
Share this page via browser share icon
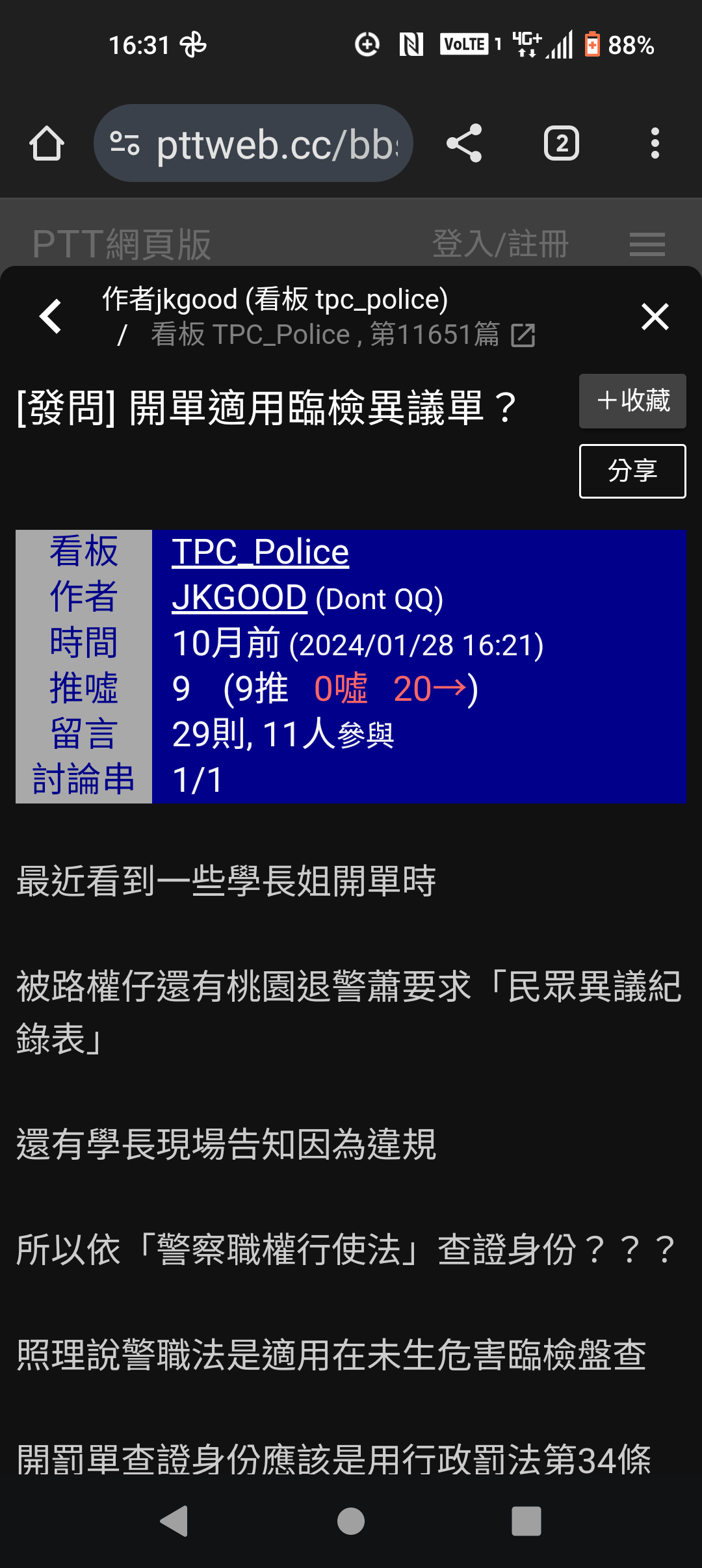click(x=464, y=143)
